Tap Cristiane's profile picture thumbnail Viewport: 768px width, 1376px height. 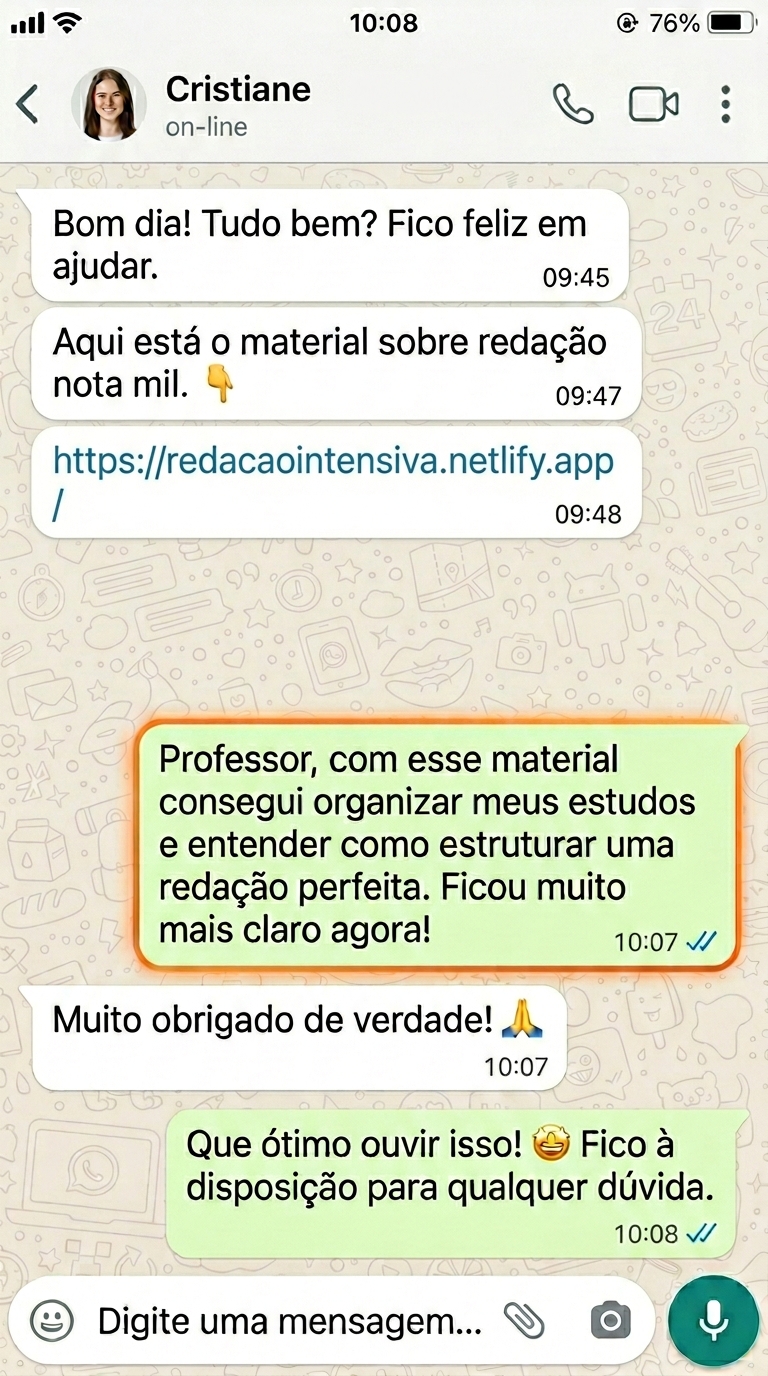pos(109,103)
